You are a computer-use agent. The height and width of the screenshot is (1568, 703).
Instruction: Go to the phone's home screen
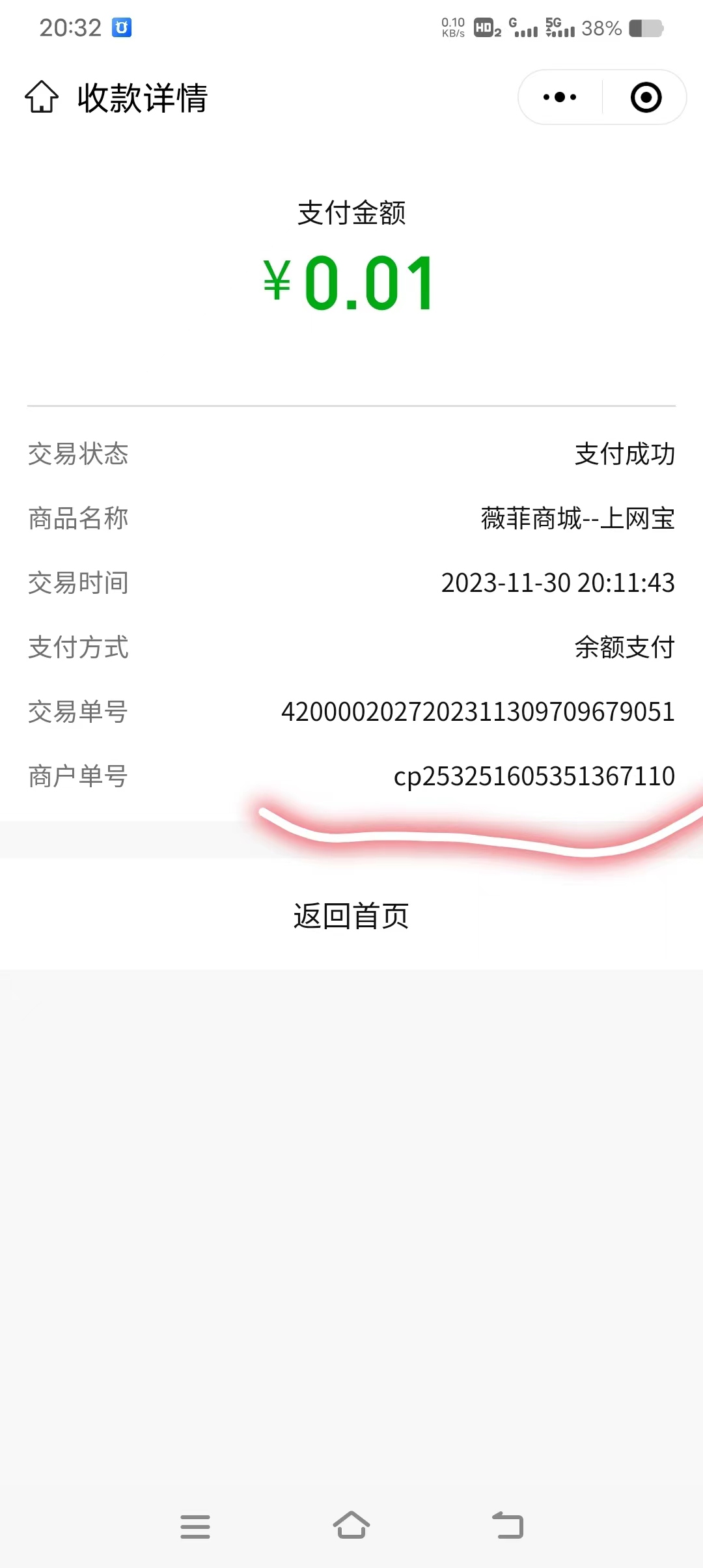point(351,1525)
